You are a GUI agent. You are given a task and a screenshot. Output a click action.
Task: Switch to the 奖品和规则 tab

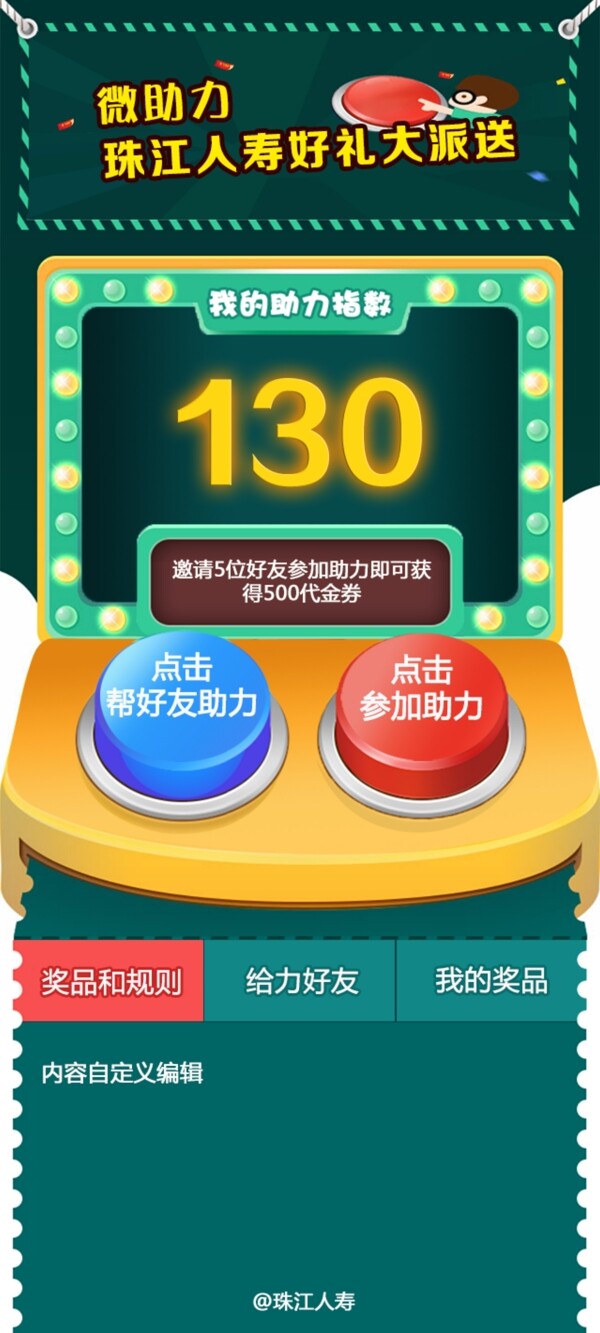pos(110,981)
